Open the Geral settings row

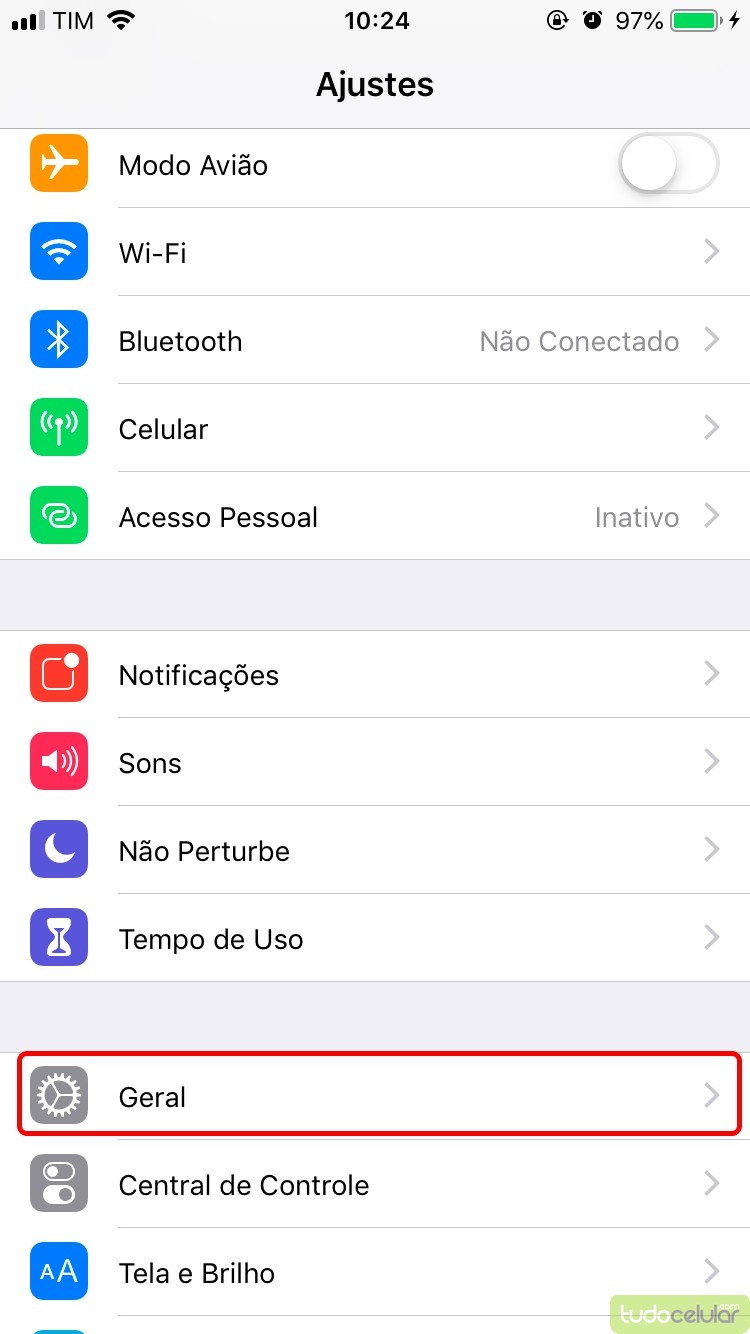point(375,1096)
